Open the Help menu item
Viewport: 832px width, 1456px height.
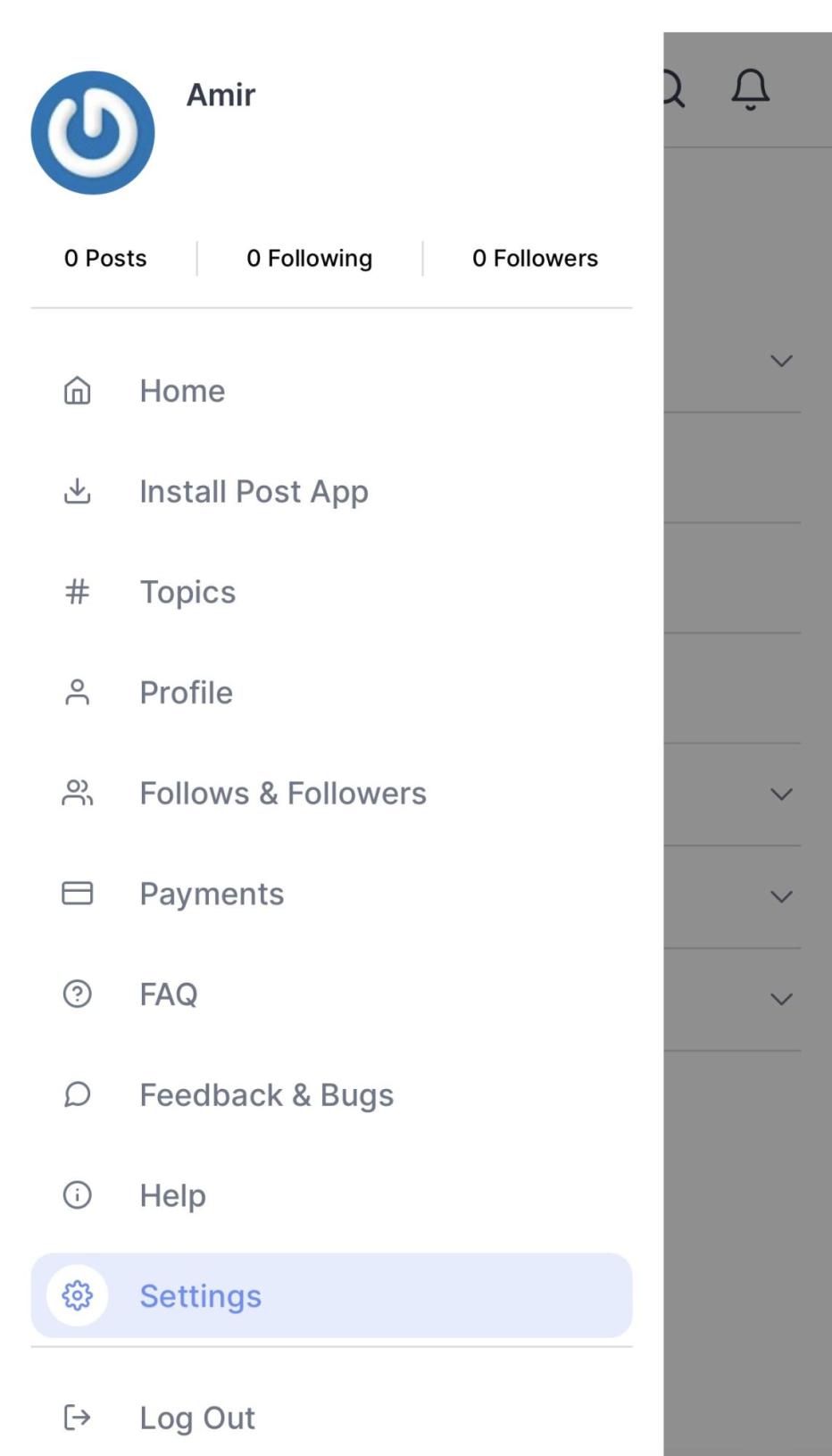pyautogui.click(x=331, y=1195)
